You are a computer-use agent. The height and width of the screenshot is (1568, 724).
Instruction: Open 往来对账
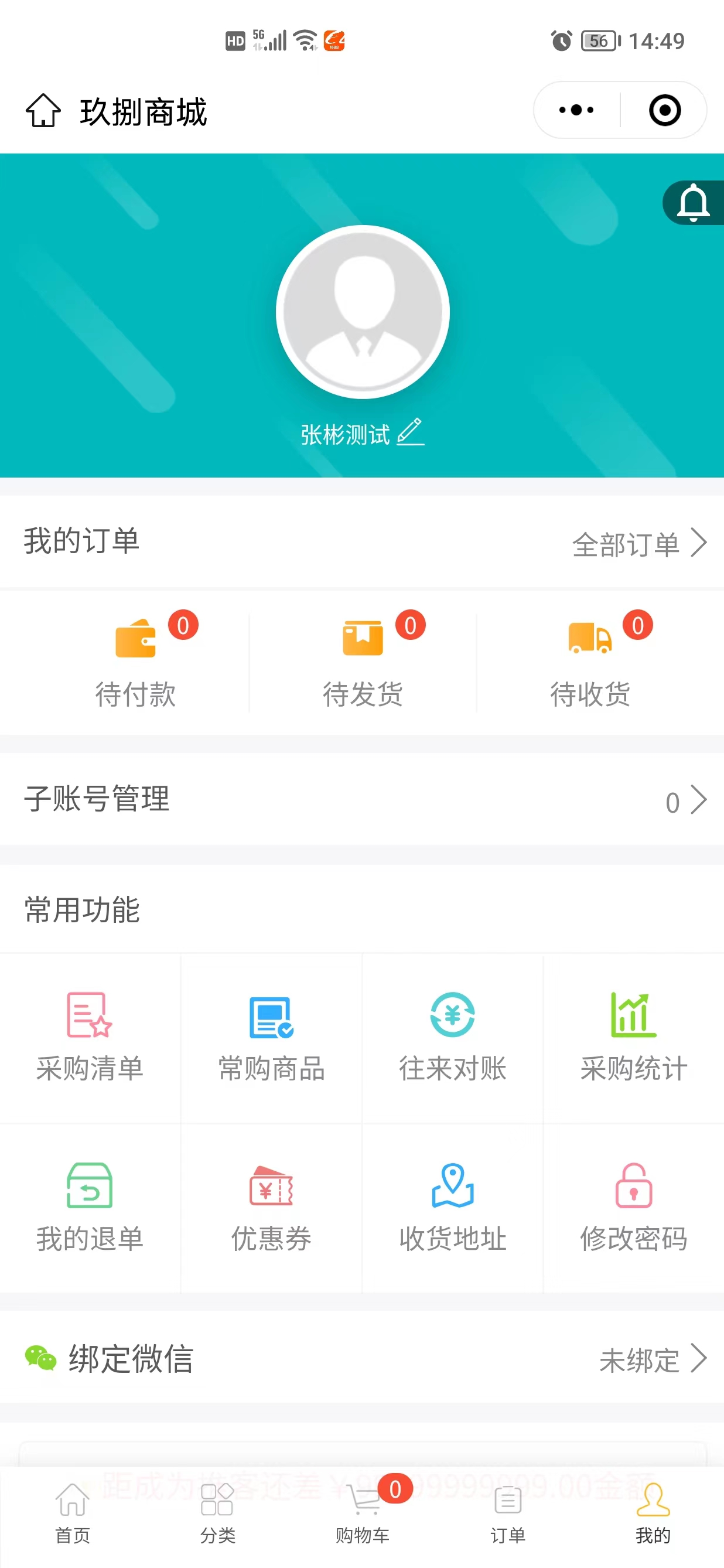point(452,1037)
